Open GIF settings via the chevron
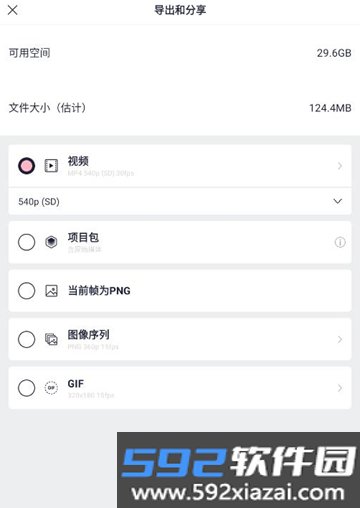The image size is (360, 508). point(340,388)
